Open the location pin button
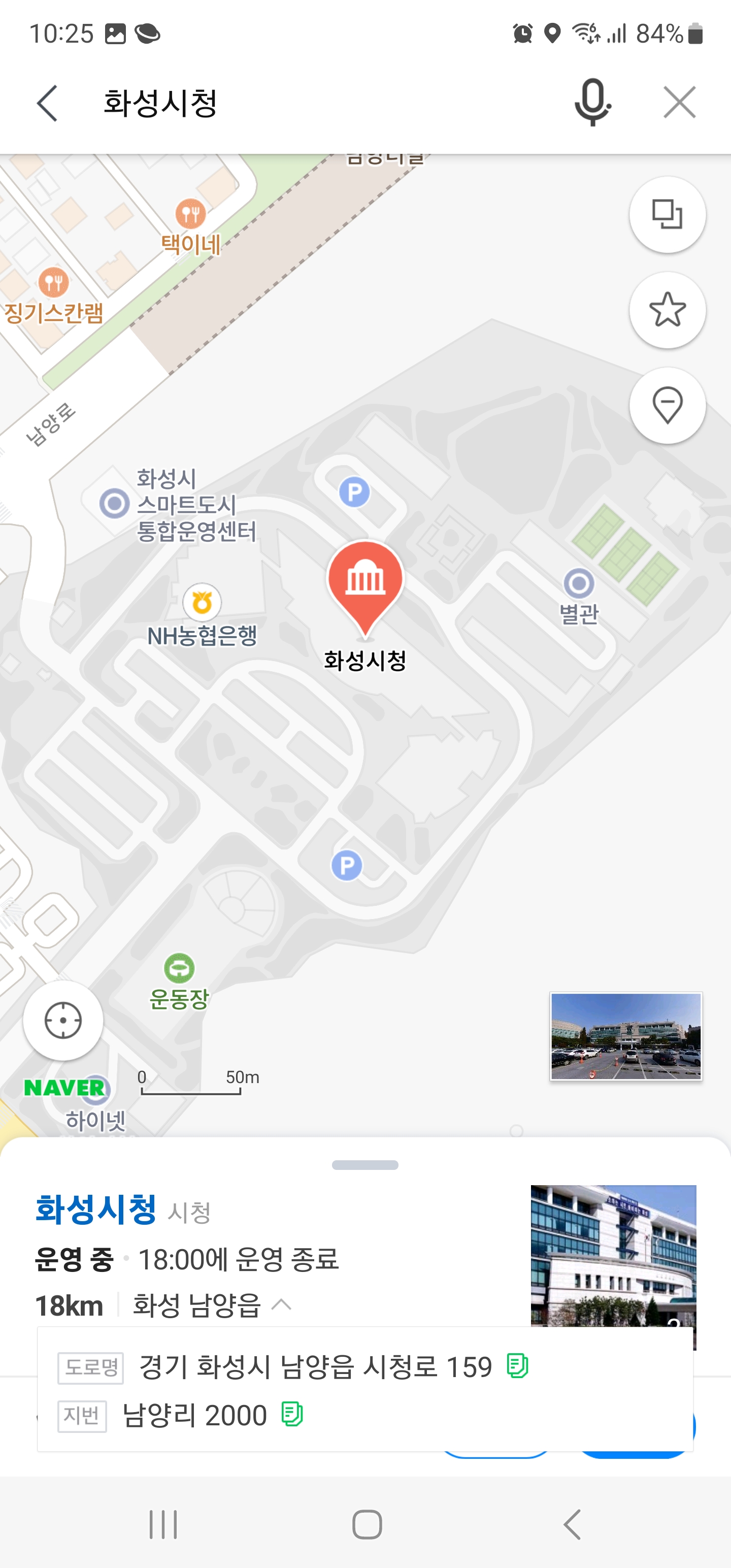Screen dimensions: 731x1568 (x=667, y=405)
